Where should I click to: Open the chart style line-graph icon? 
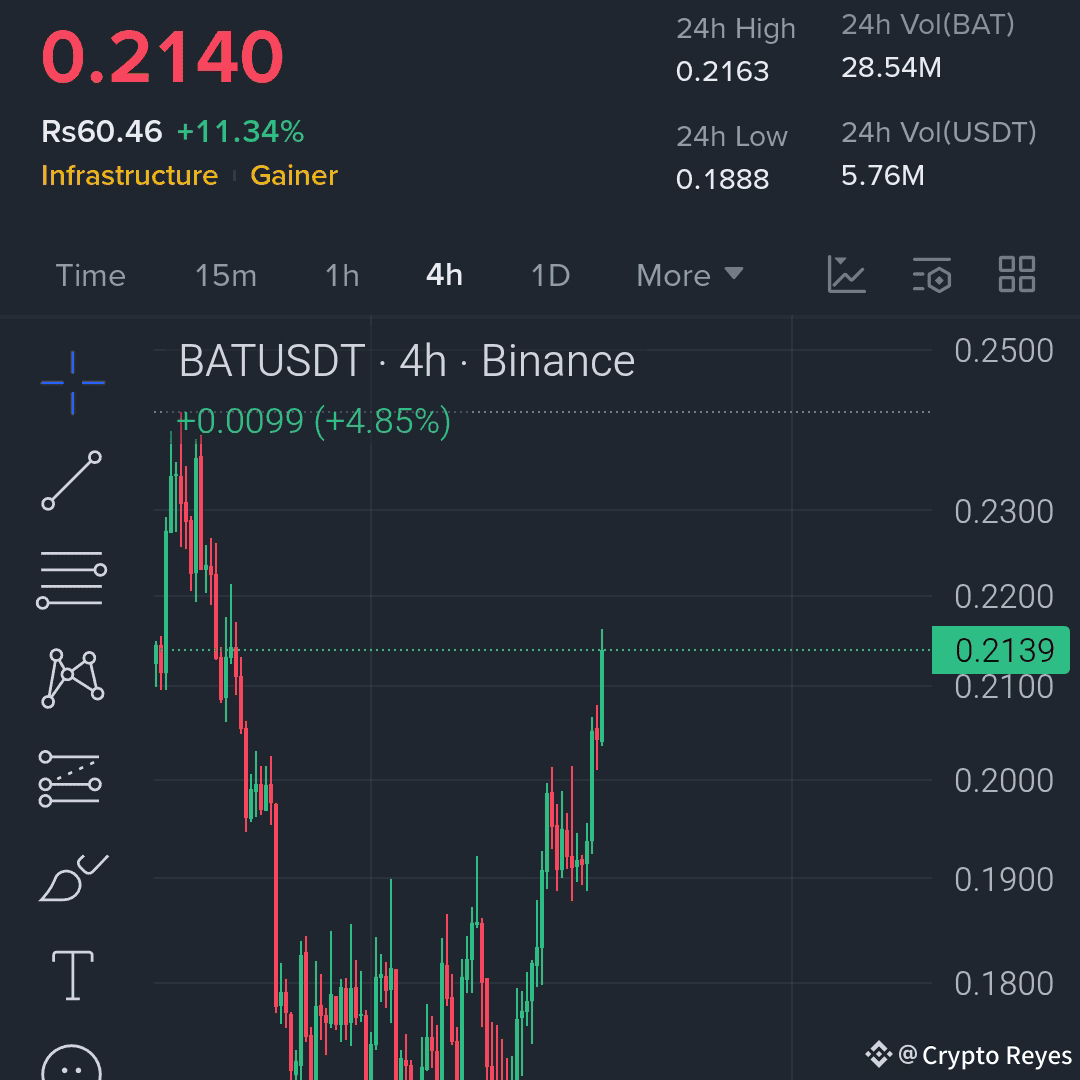point(846,274)
